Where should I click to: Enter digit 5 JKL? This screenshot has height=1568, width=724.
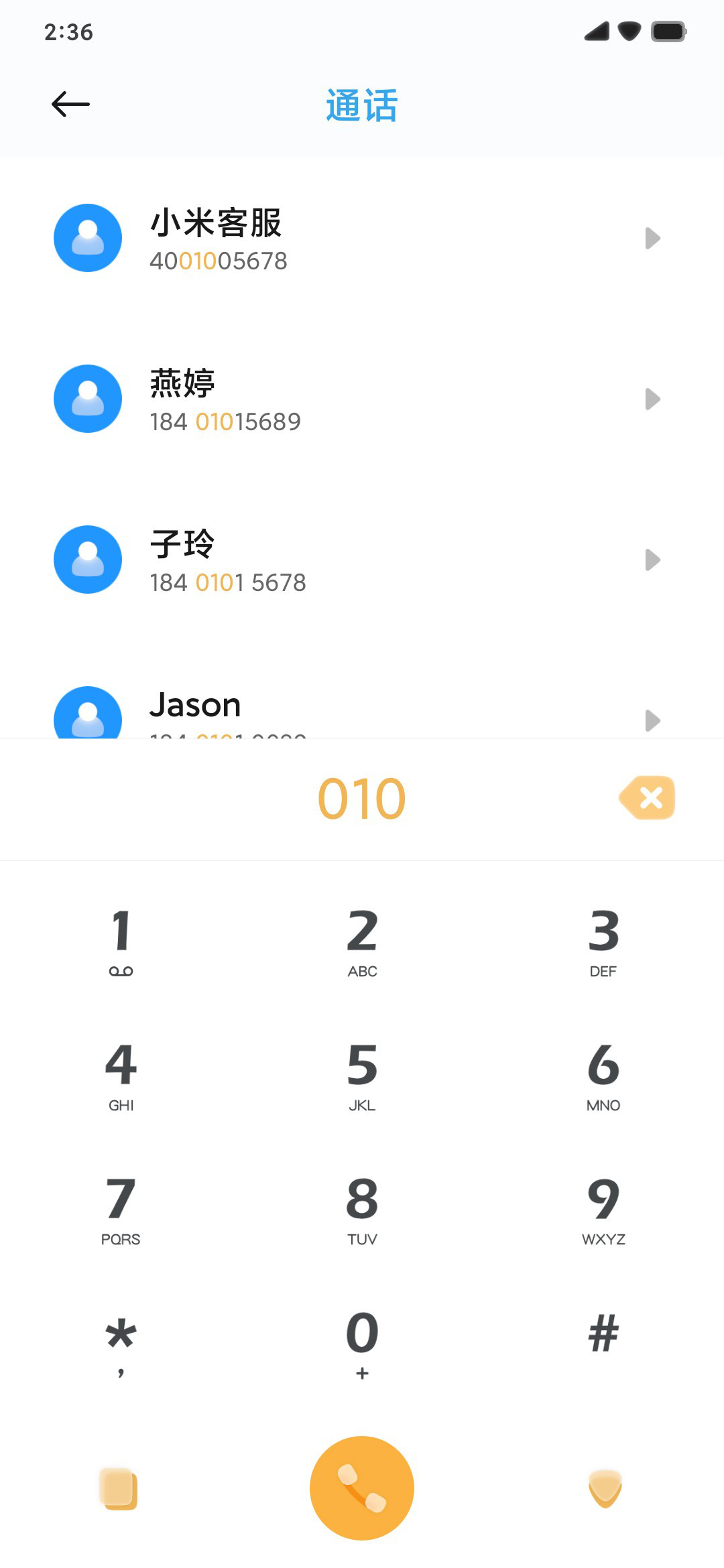point(362,1076)
